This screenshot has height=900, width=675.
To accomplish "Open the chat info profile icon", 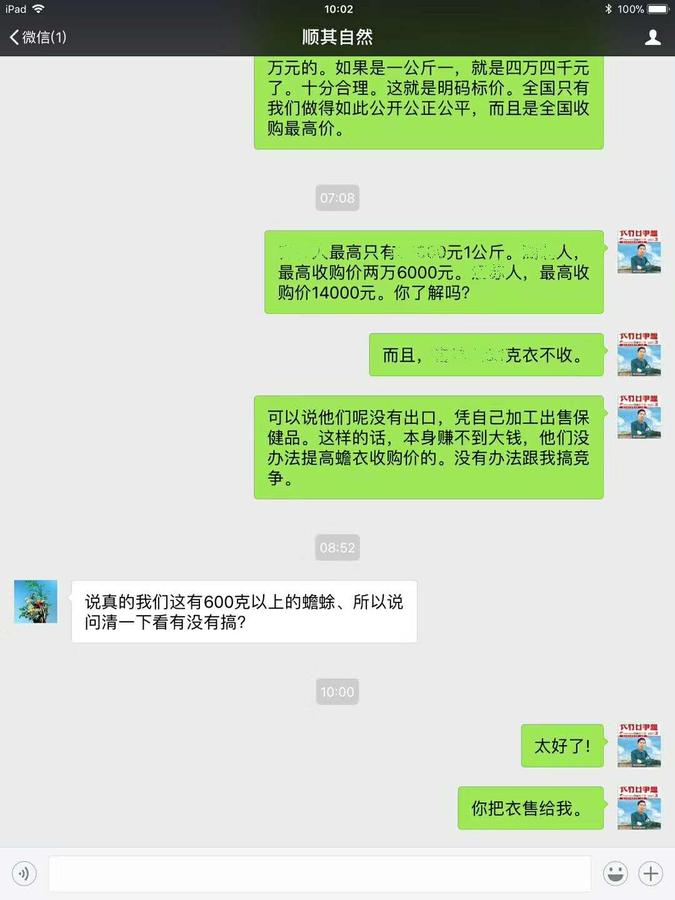I will pyautogui.click(x=652, y=37).
